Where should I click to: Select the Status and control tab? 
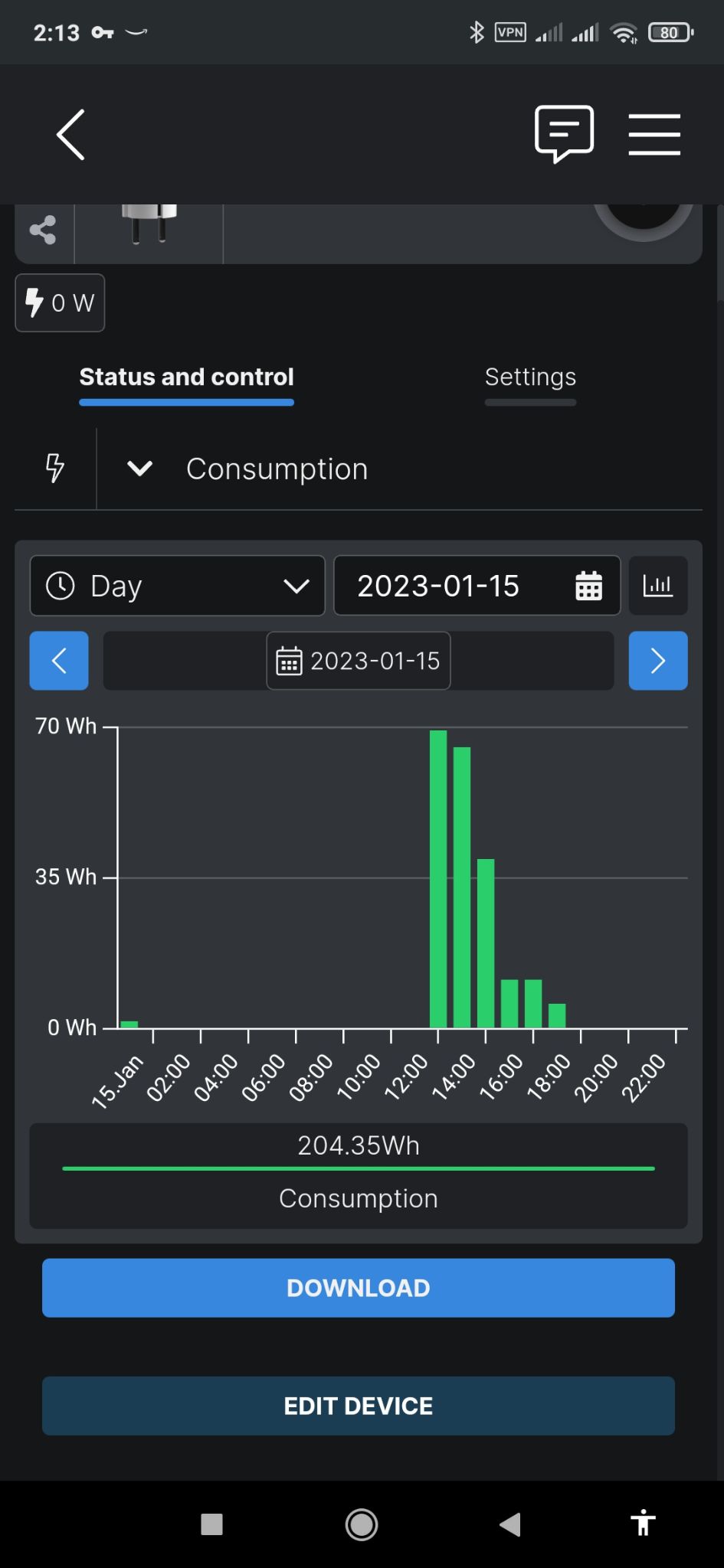pos(186,377)
